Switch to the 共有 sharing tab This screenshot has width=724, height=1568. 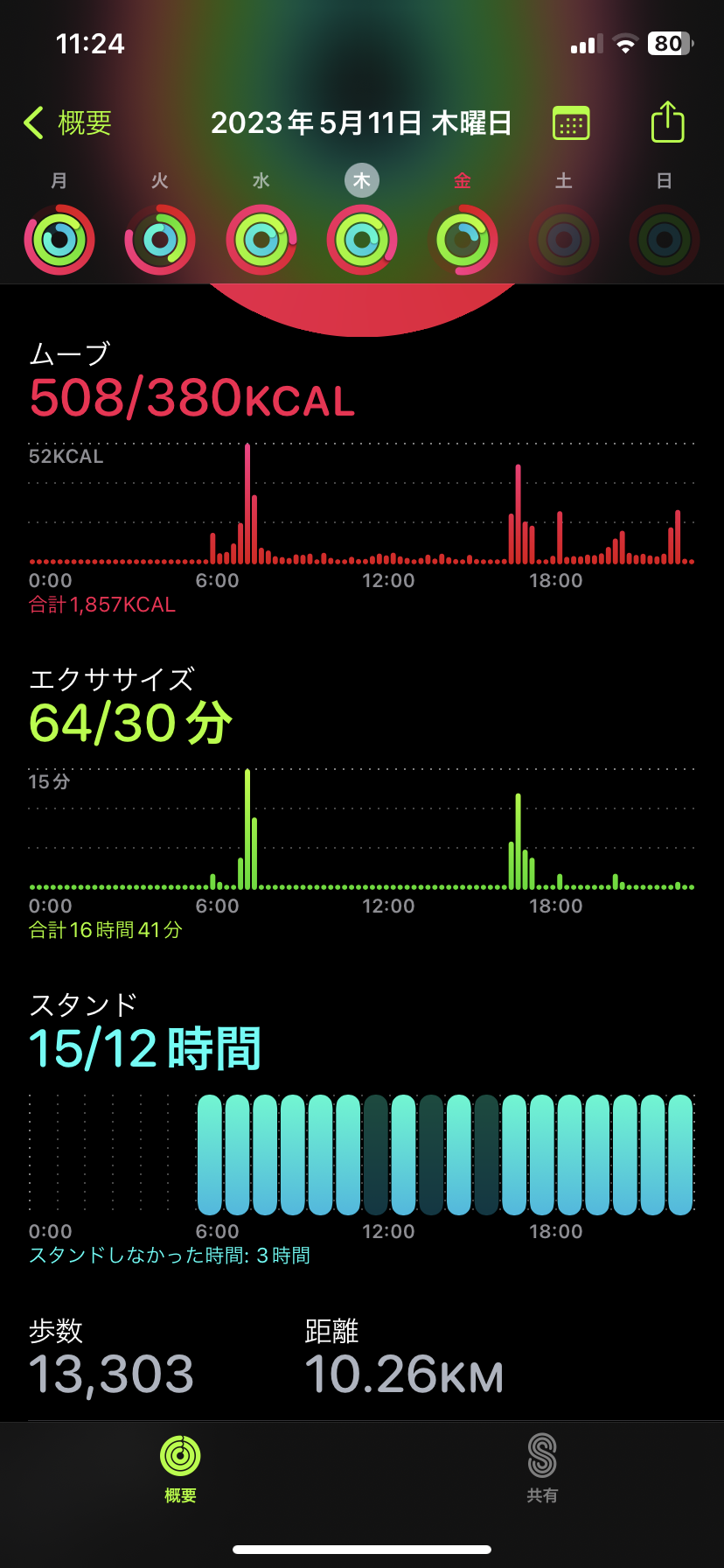[x=542, y=1469]
